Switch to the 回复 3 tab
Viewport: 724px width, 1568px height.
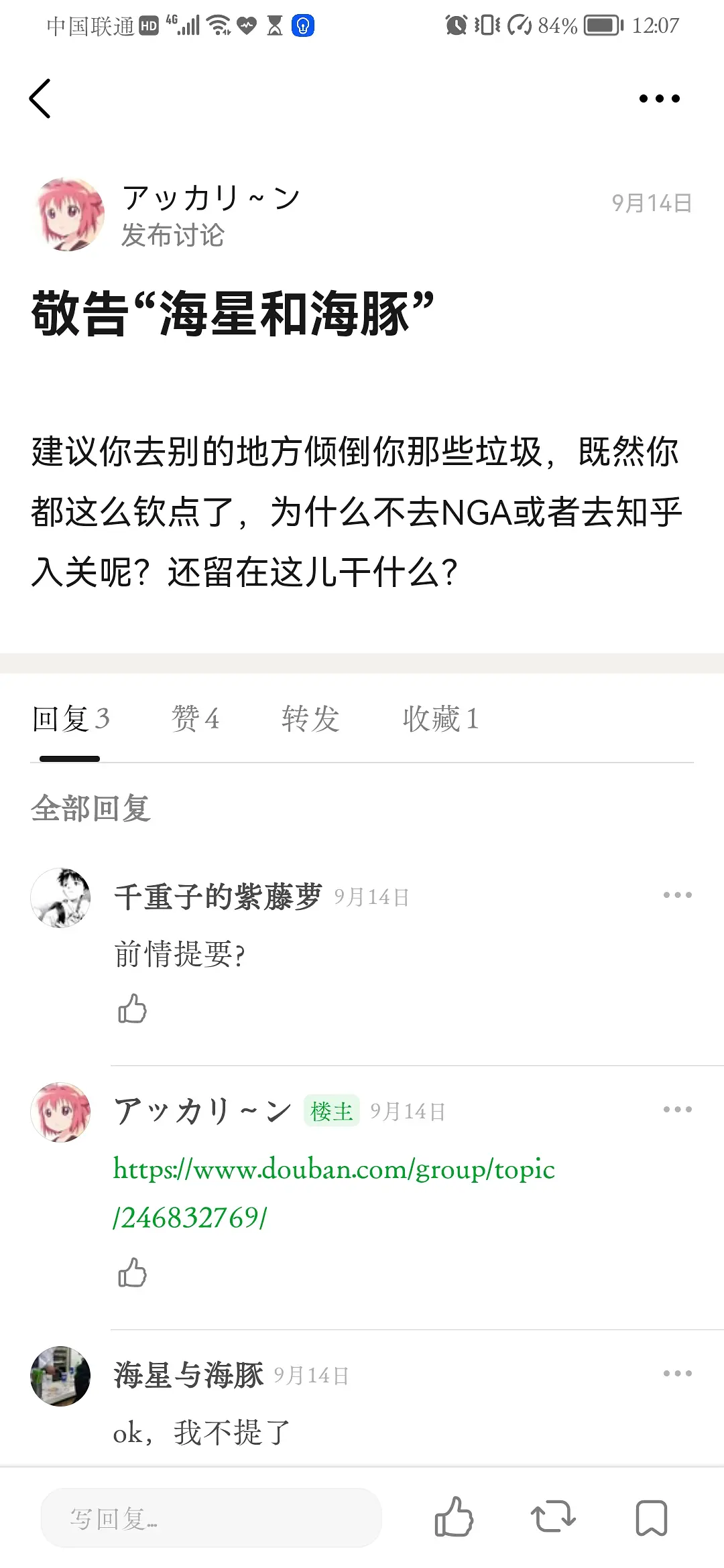70,719
